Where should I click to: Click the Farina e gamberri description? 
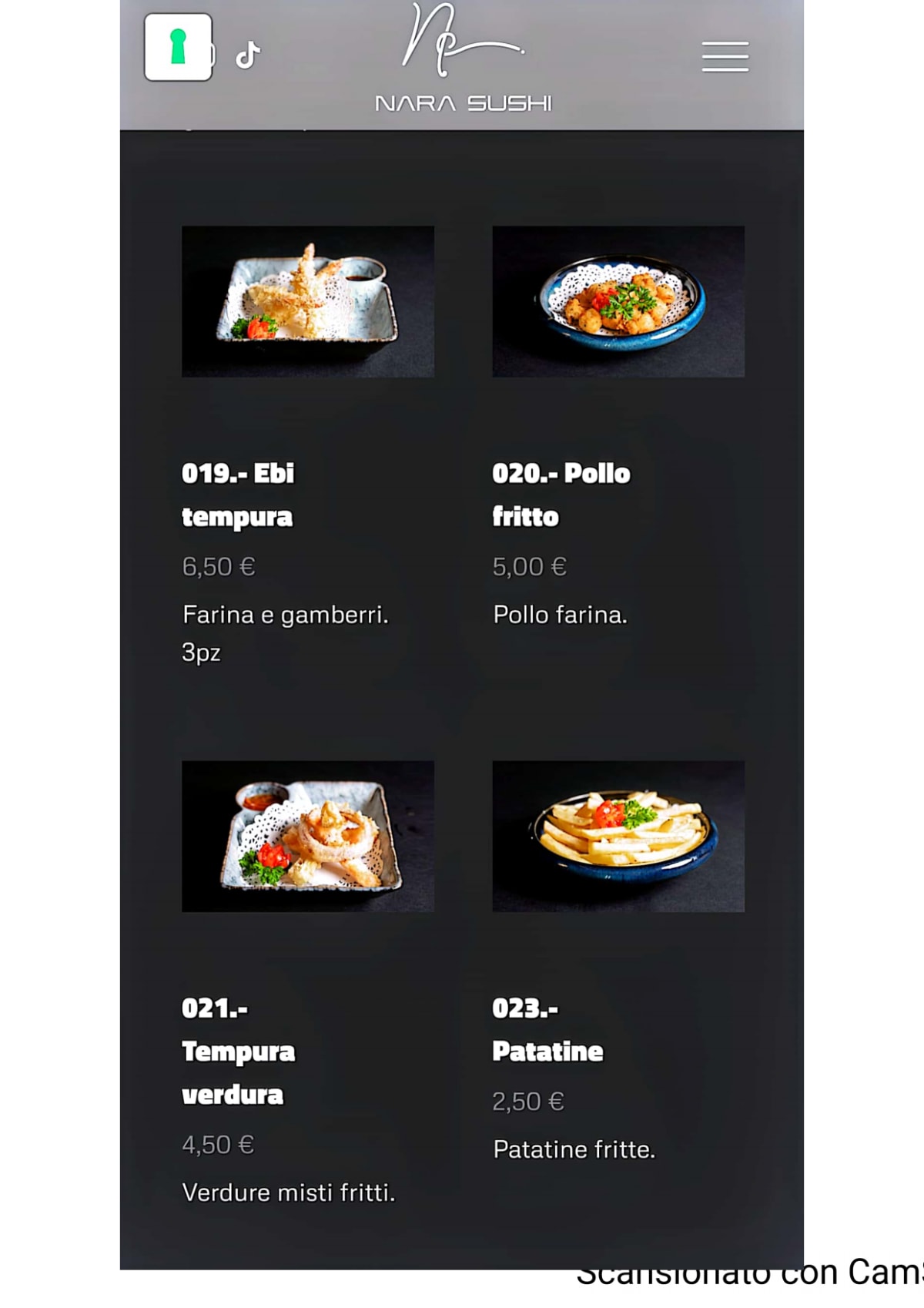coord(286,615)
